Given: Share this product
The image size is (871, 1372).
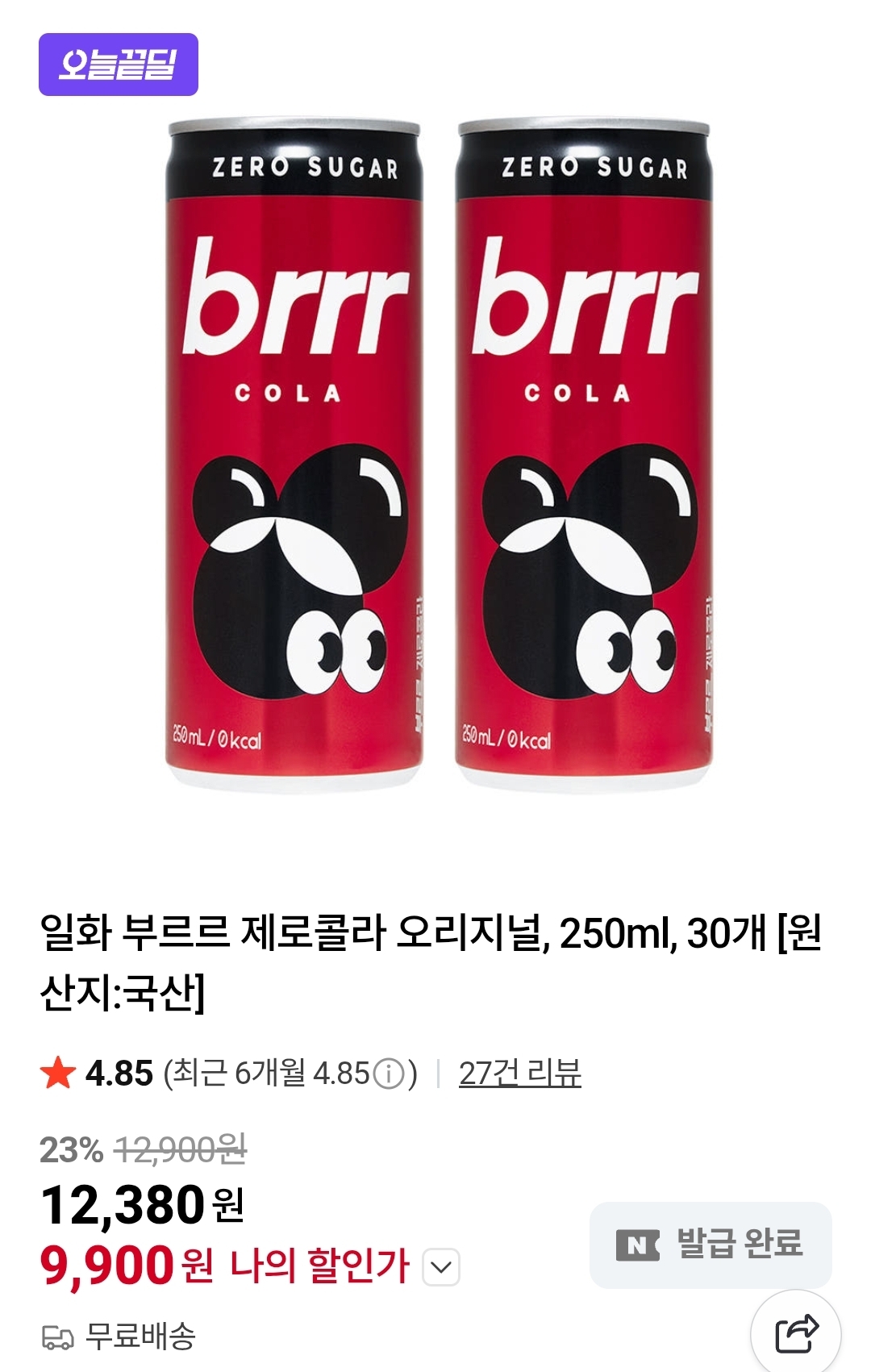Looking at the screenshot, I should pyautogui.click(x=796, y=1332).
